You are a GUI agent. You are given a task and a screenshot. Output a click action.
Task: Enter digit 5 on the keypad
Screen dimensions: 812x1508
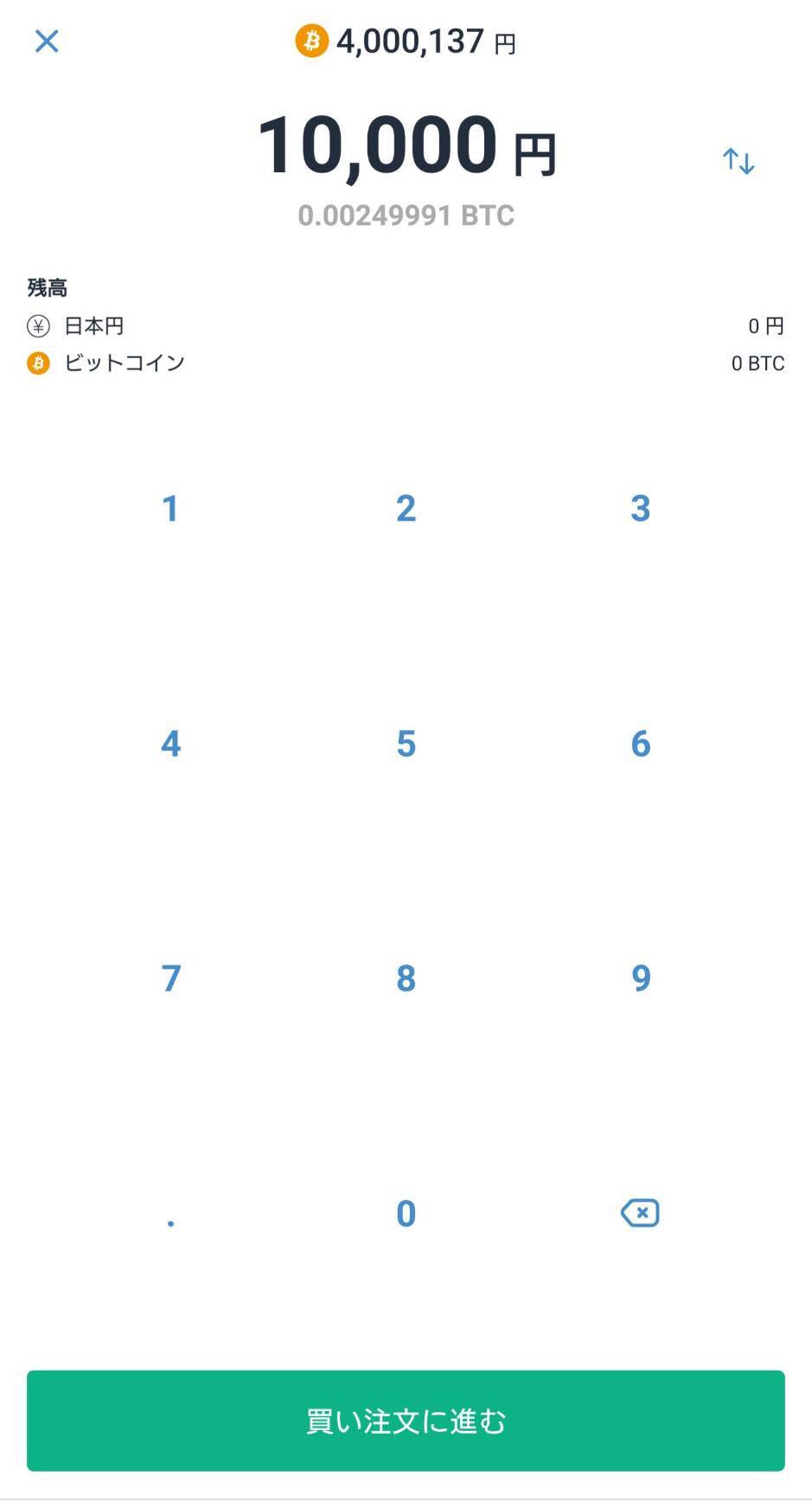pos(406,744)
